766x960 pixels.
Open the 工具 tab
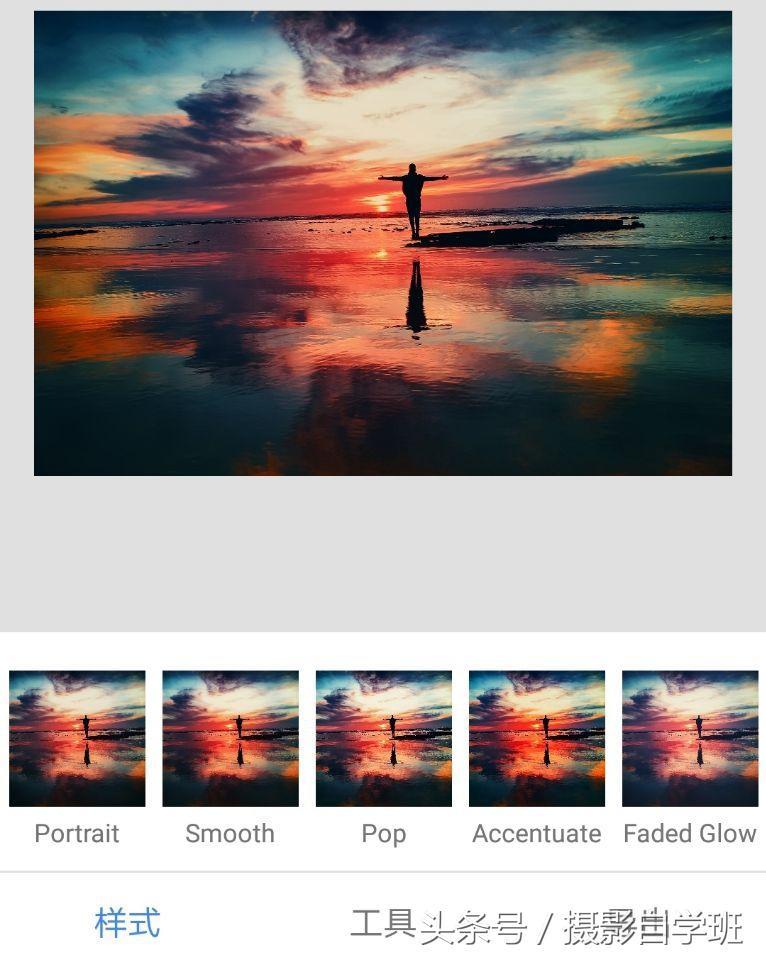tap(382, 924)
